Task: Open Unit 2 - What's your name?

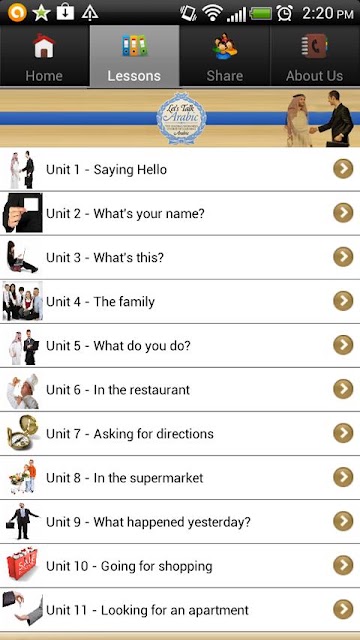Action: click(x=180, y=213)
